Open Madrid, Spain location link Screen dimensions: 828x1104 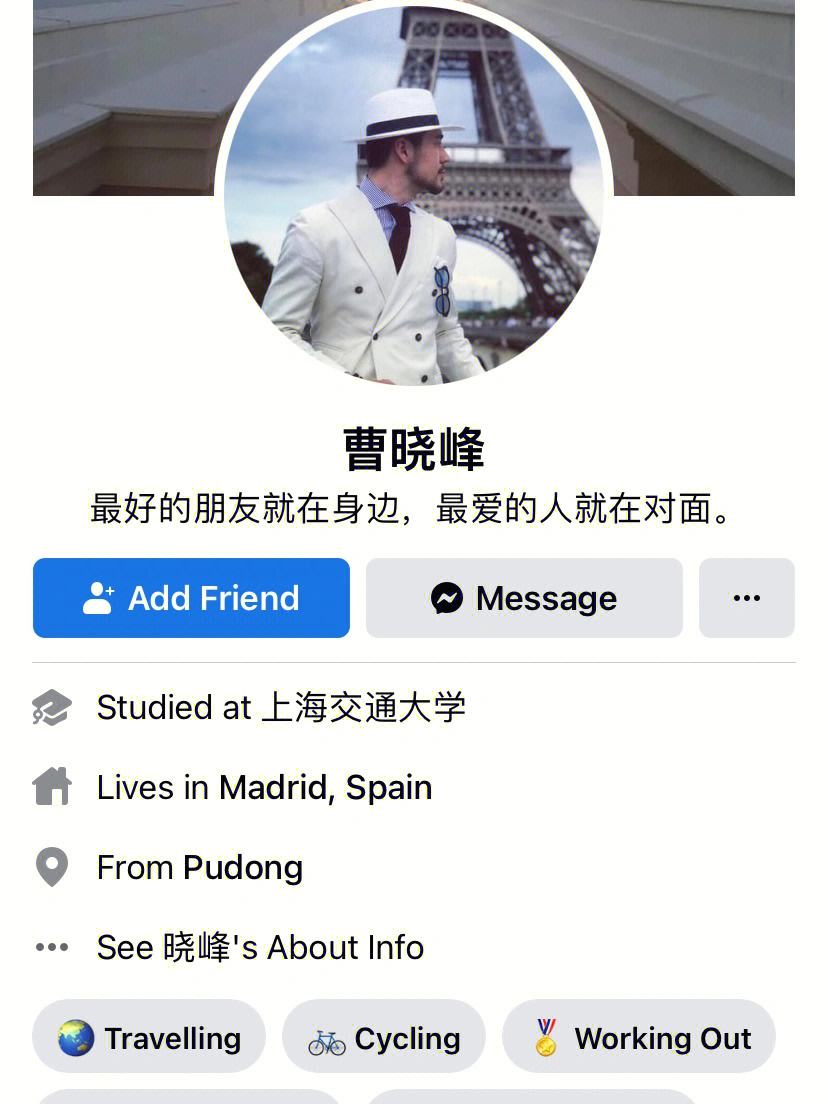325,788
